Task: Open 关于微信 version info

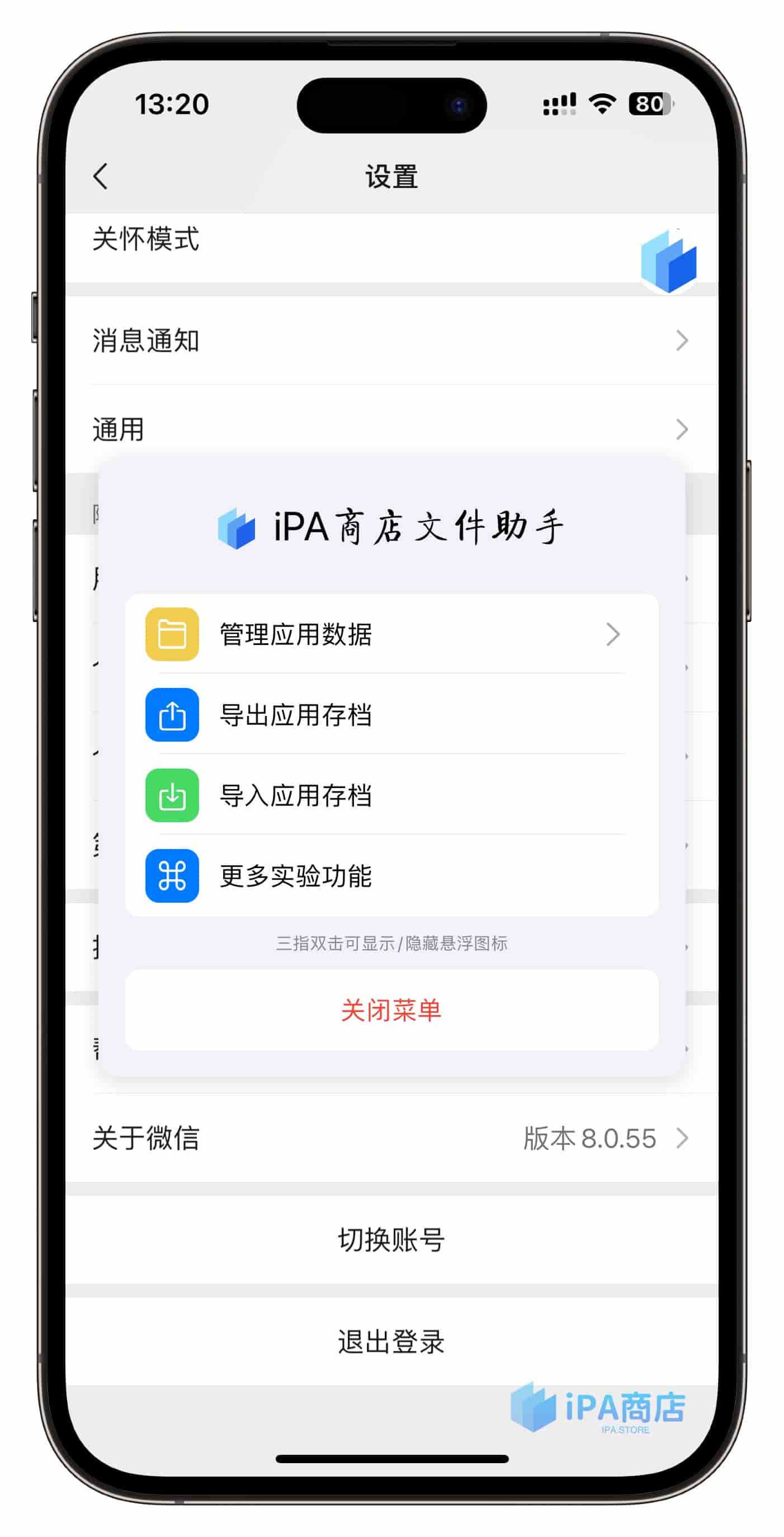Action: point(391,1138)
